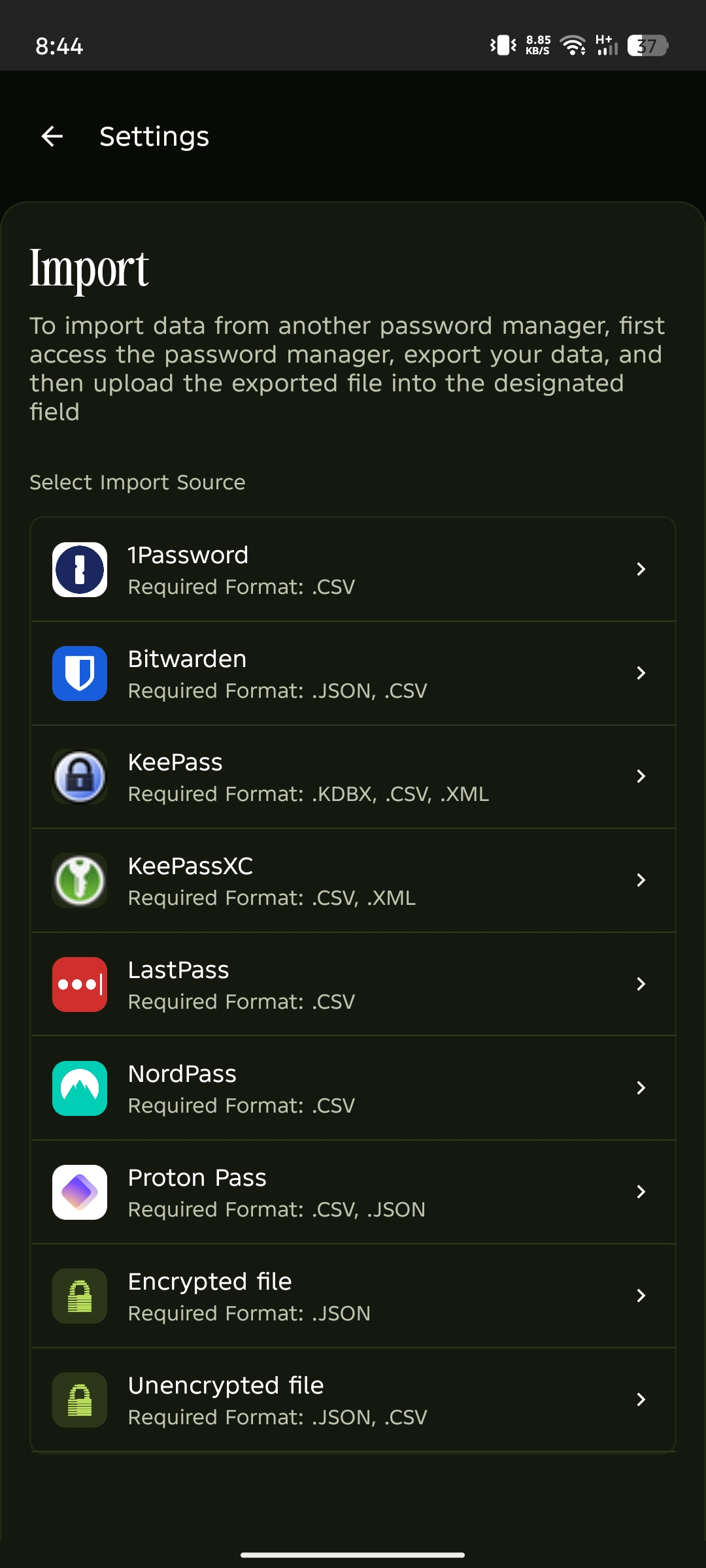Click the KeePass padlock icon
This screenshot has height=1568, width=706.
pyautogui.click(x=80, y=776)
